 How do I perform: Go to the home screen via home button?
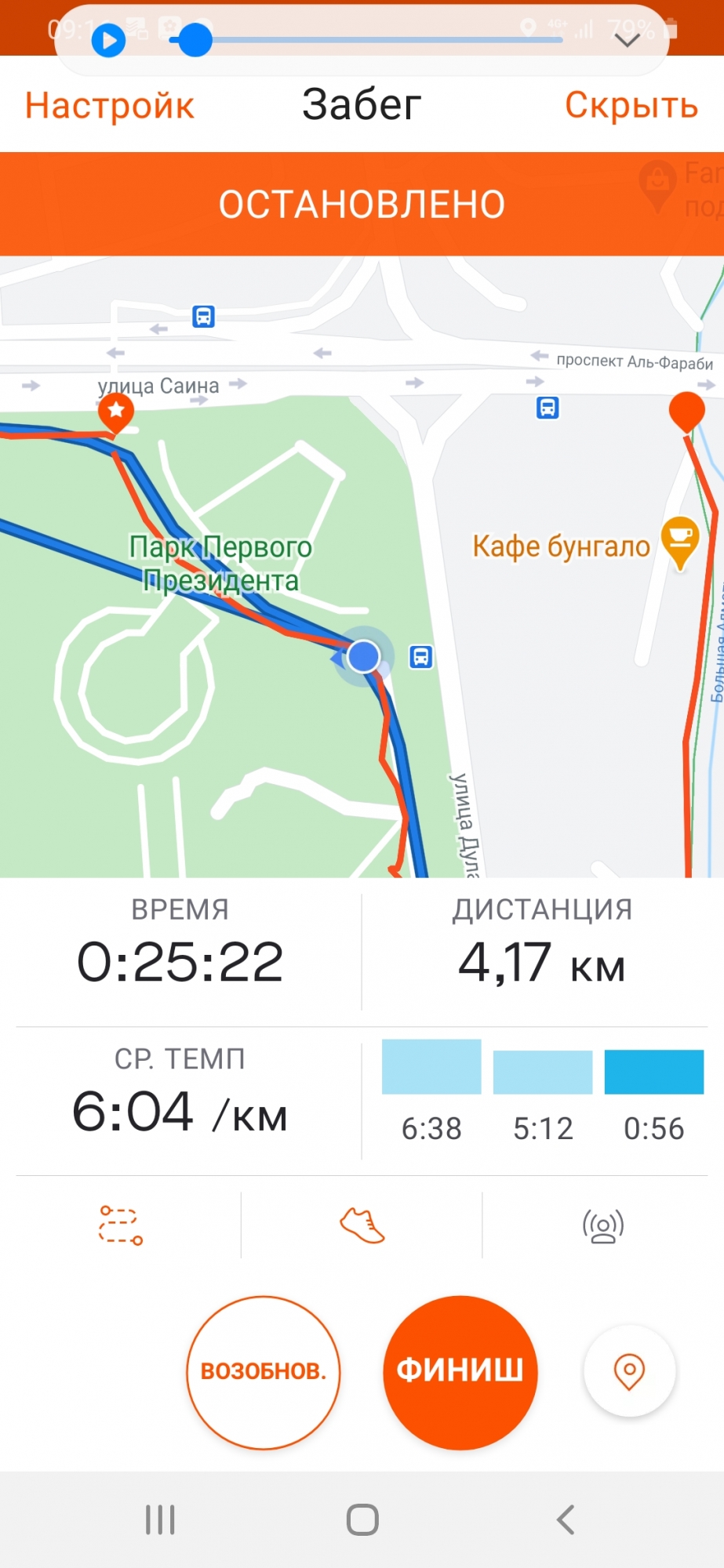[362, 1519]
